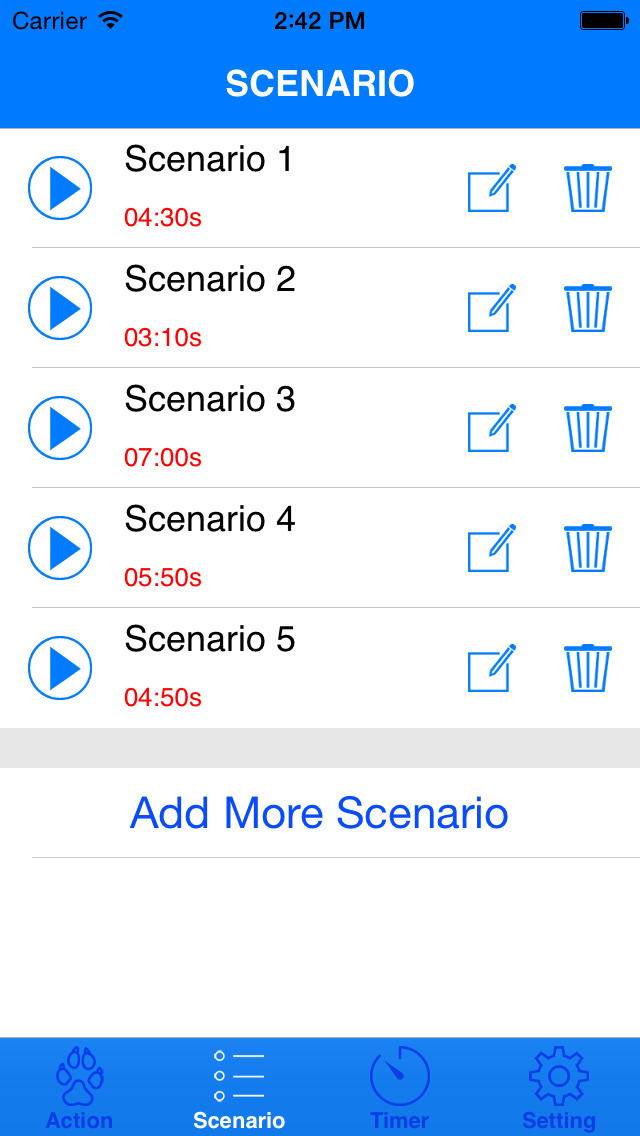Edit Scenario 5
640x1136 pixels.
(492, 668)
